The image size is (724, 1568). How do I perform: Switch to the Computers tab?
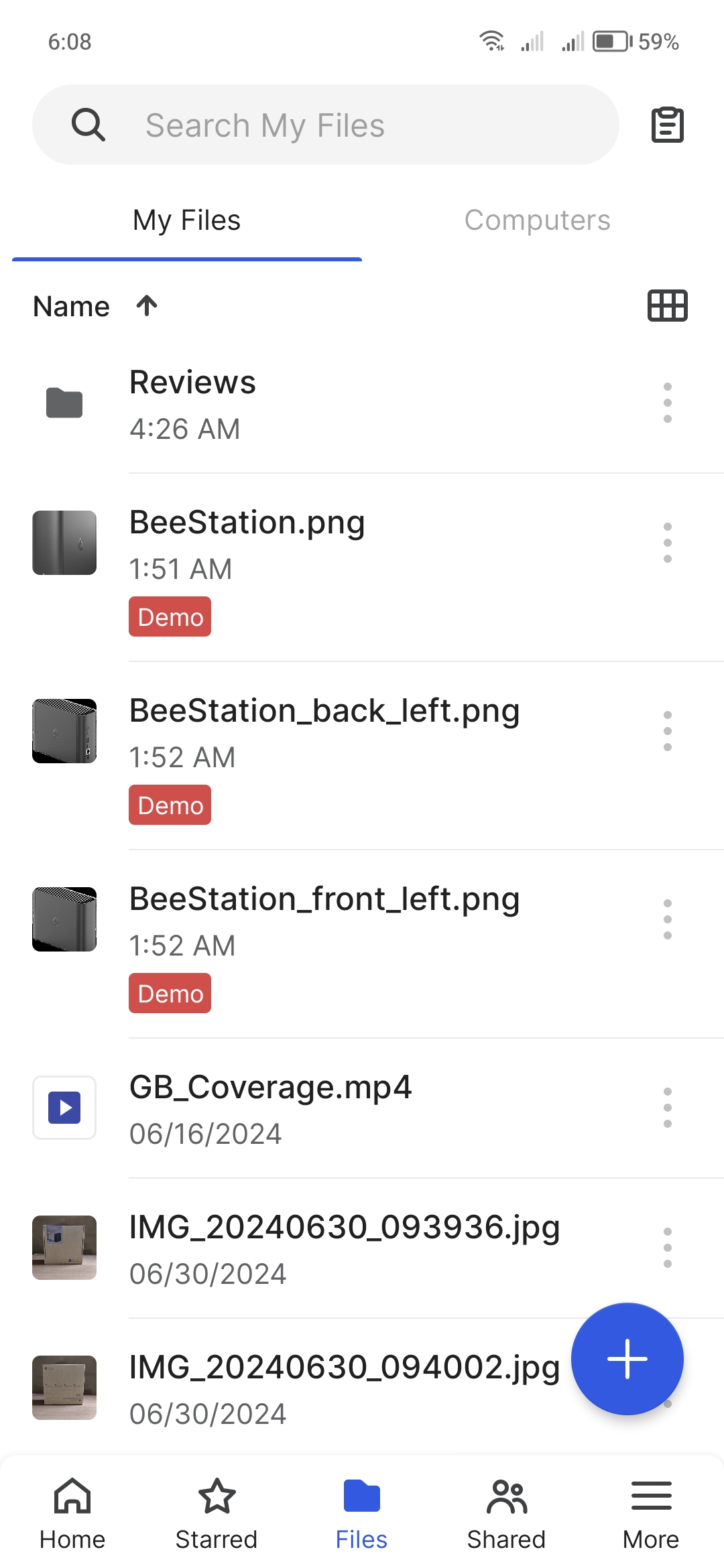(x=537, y=220)
